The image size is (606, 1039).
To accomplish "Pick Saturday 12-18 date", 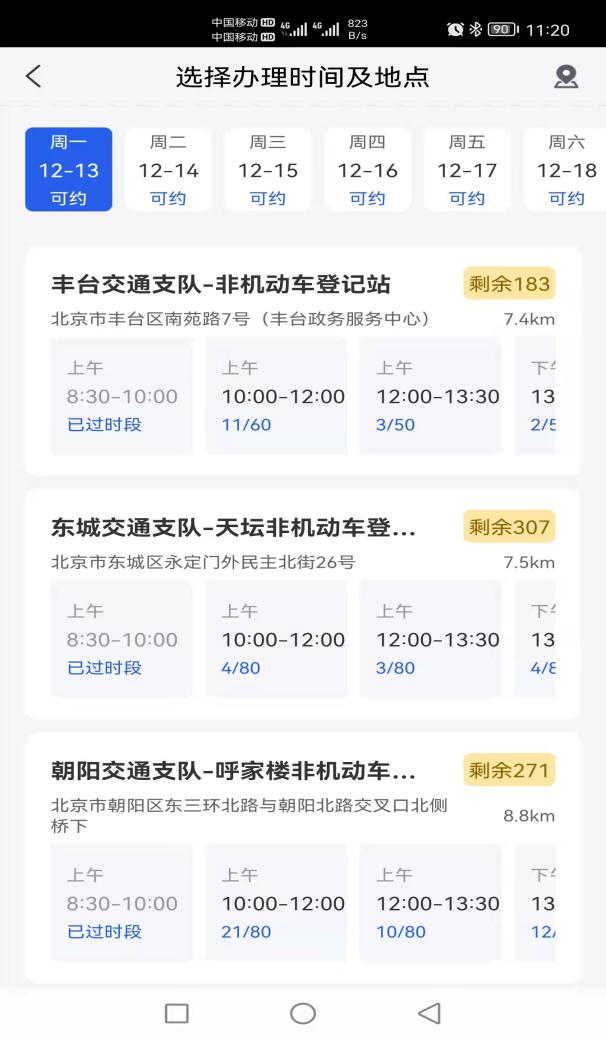I will (x=565, y=170).
